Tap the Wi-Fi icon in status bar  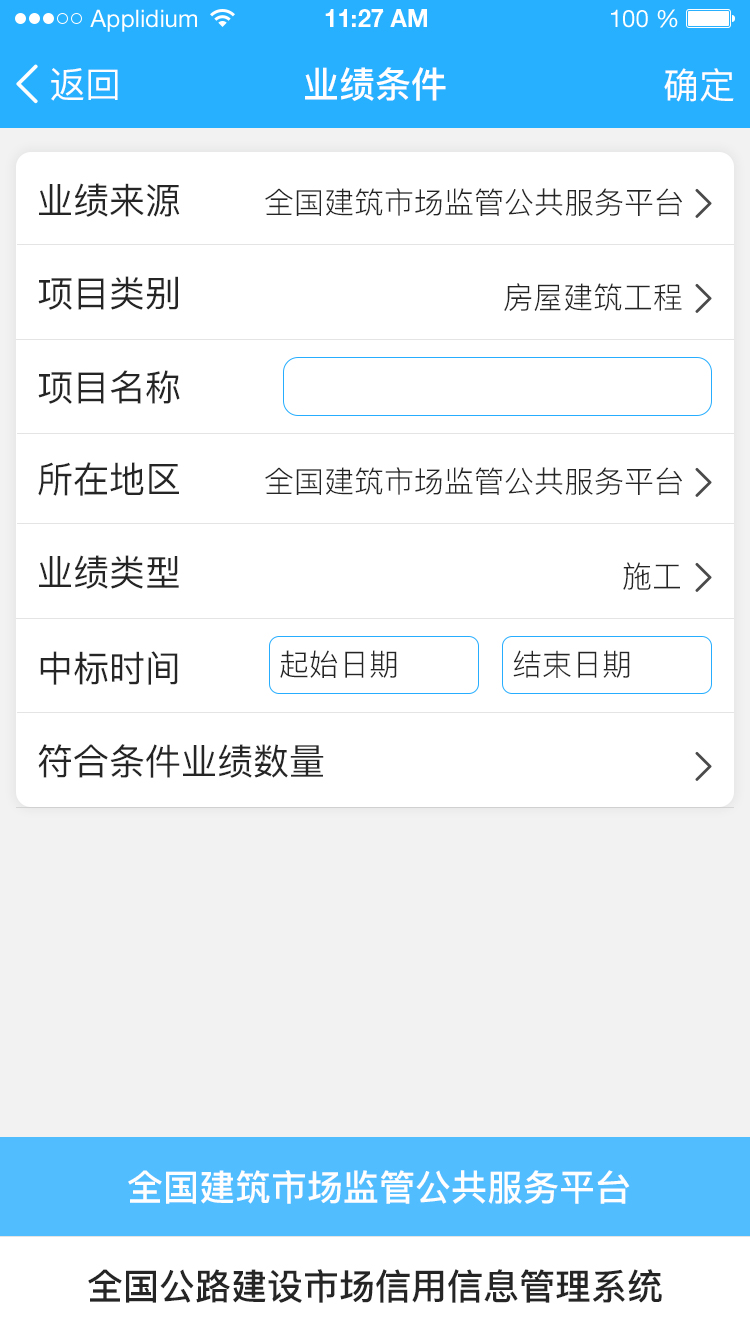[x=220, y=17]
